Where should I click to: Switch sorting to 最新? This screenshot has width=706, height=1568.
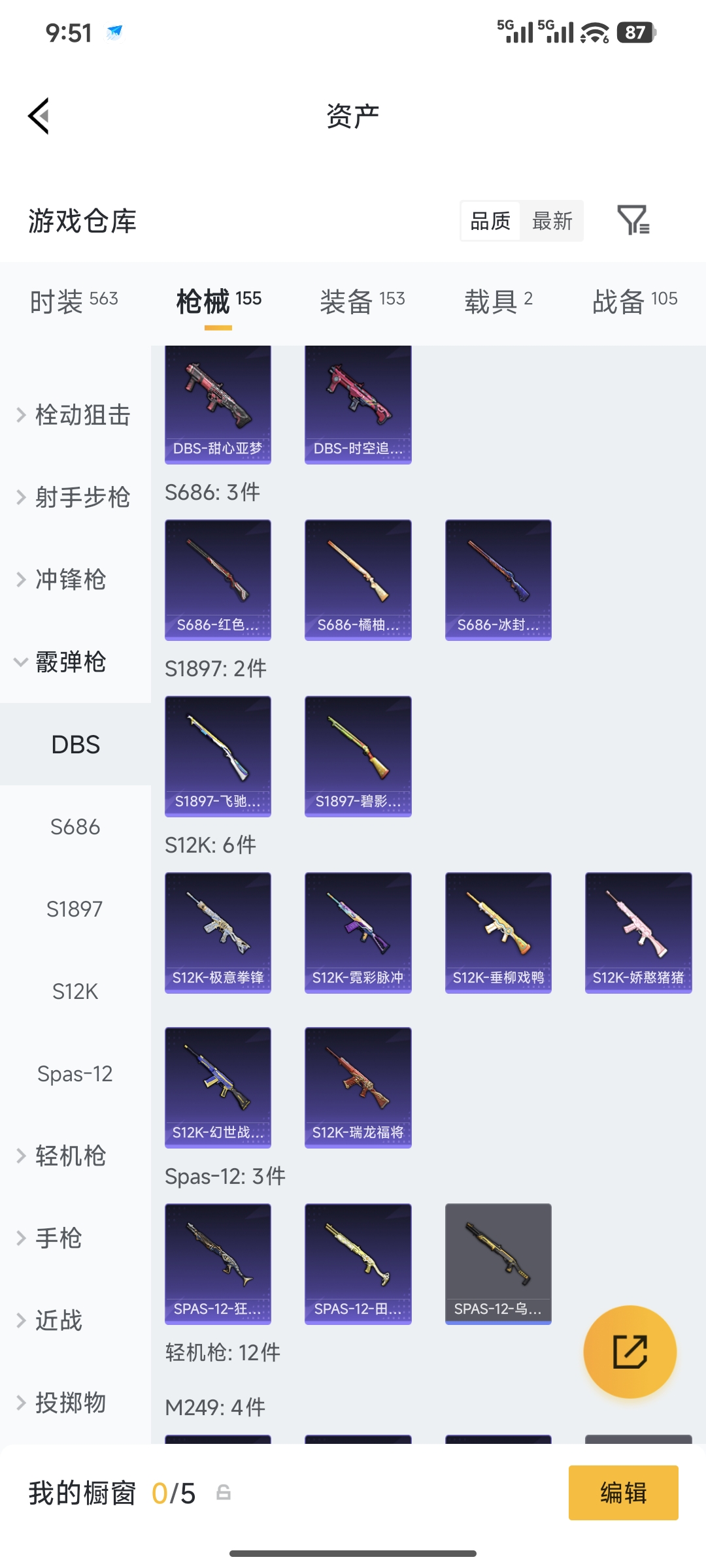click(552, 221)
